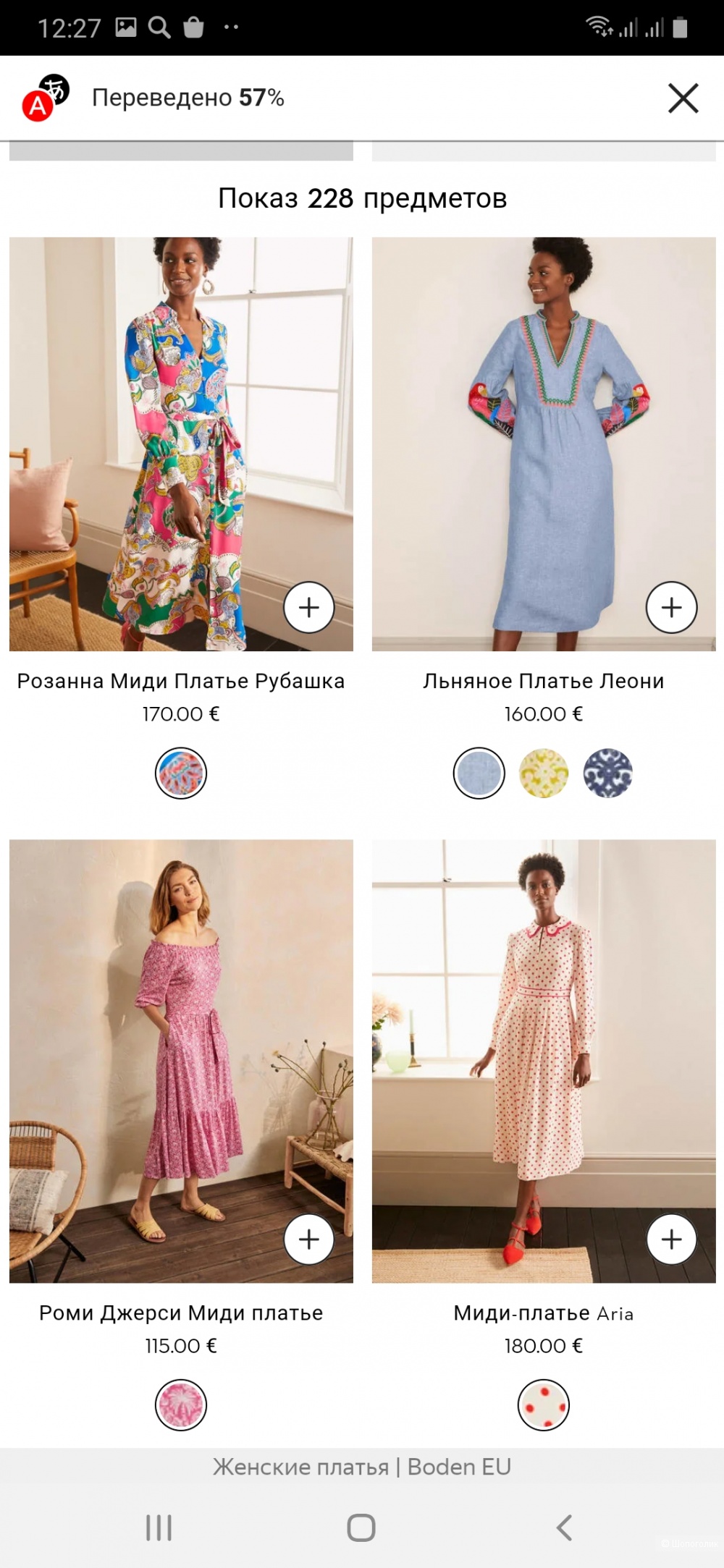Tap plus button on Миди-платье Aria
Screen dimensions: 724x1568
point(671,1239)
